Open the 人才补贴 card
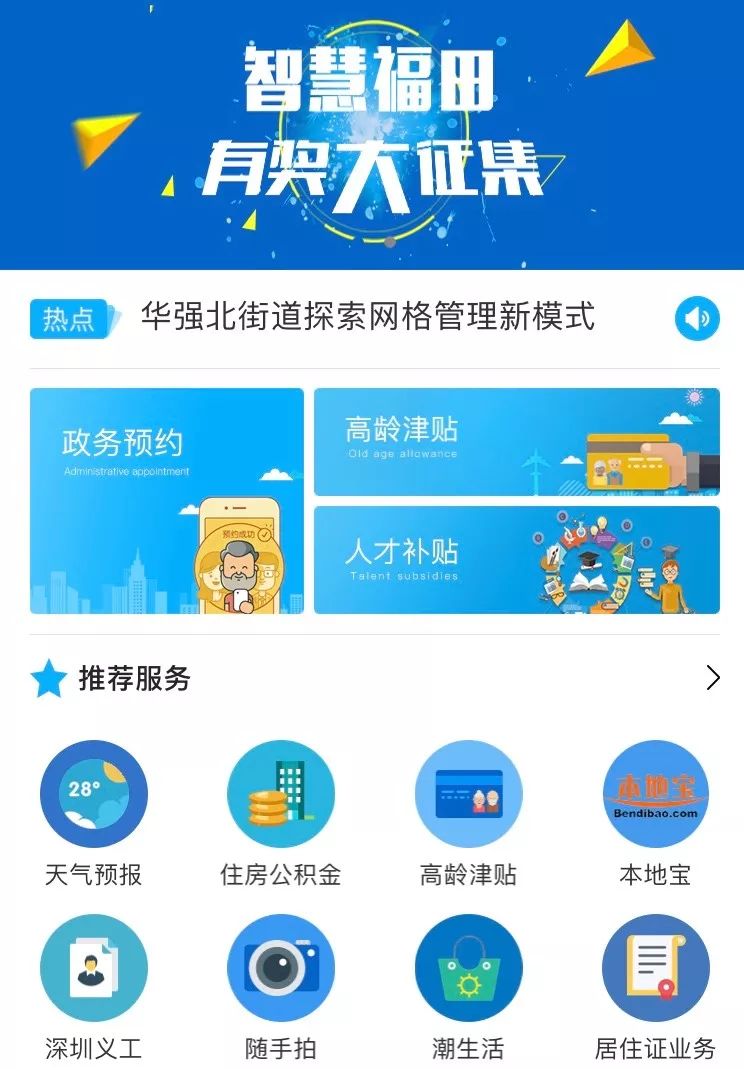Viewport: 744px width, 1069px height. [x=516, y=560]
